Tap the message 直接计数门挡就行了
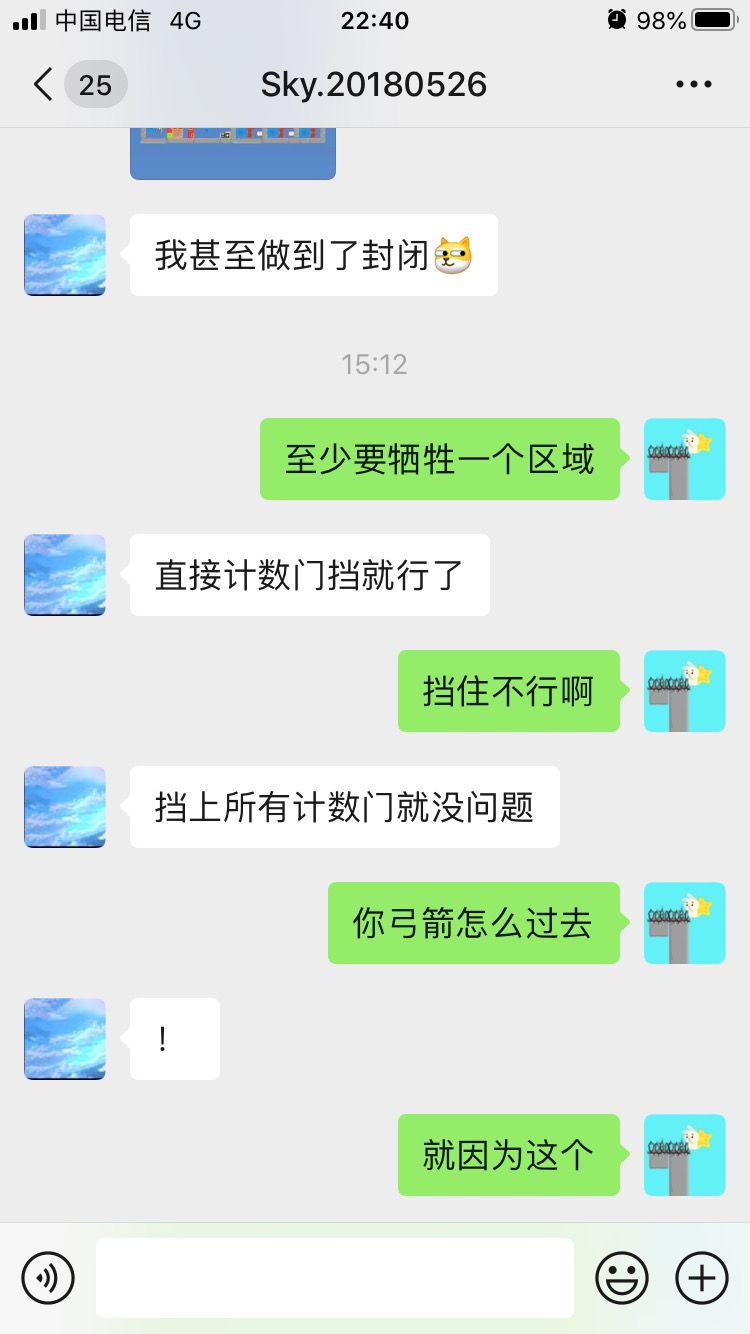Viewport: 750px width, 1334px height. click(x=308, y=574)
